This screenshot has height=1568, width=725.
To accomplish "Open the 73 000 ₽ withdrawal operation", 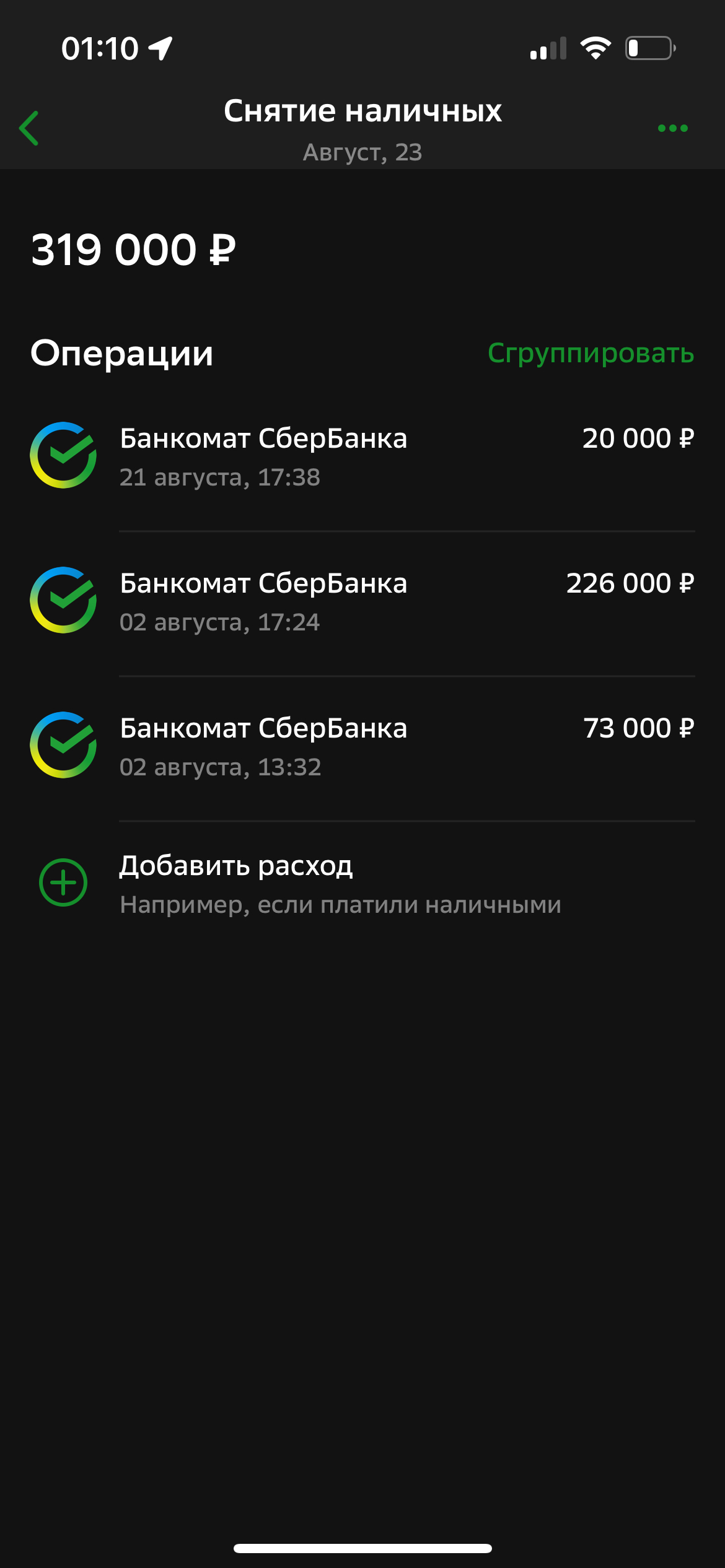I will pos(362,747).
